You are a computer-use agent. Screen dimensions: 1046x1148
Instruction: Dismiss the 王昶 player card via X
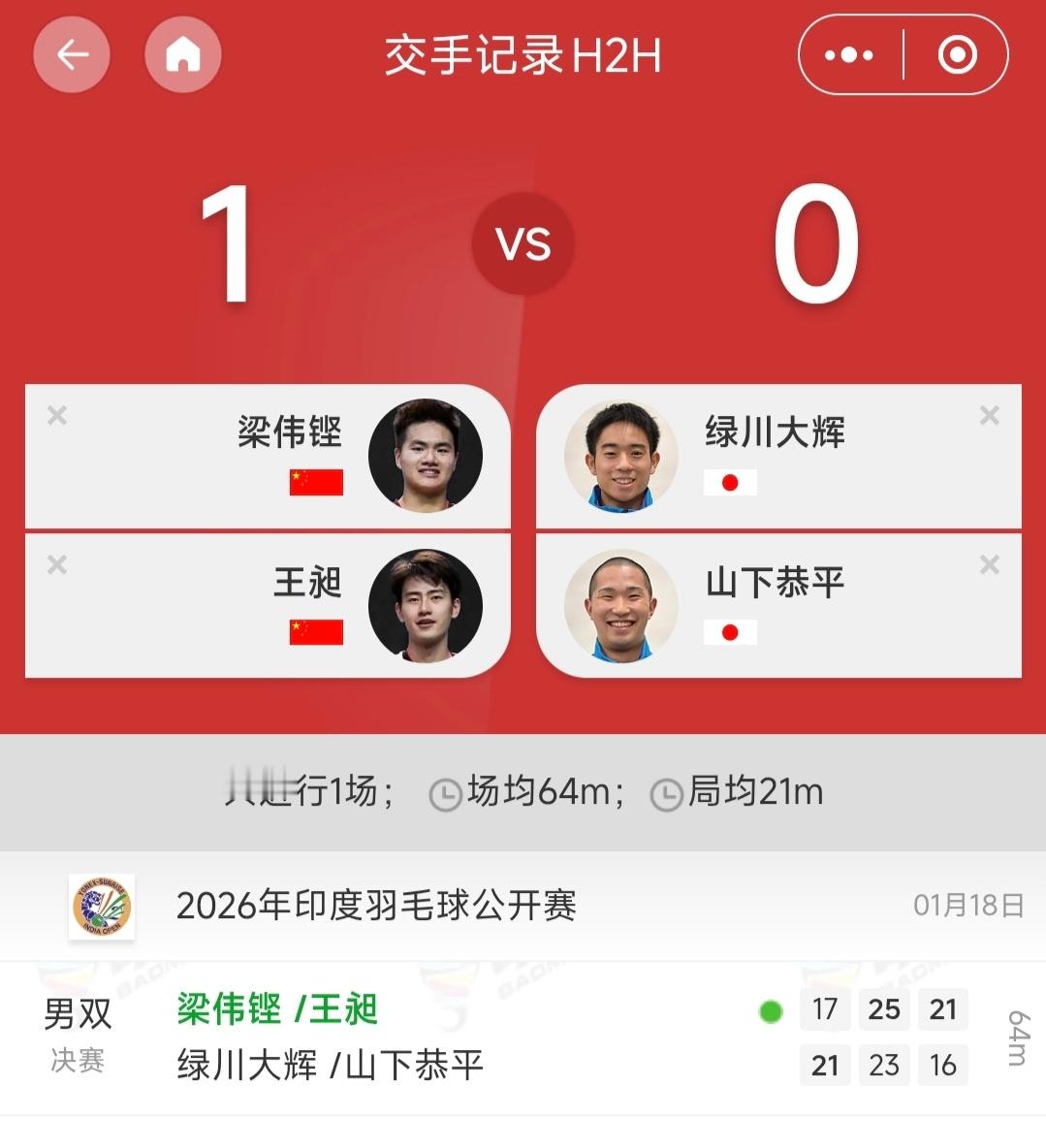[57, 563]
